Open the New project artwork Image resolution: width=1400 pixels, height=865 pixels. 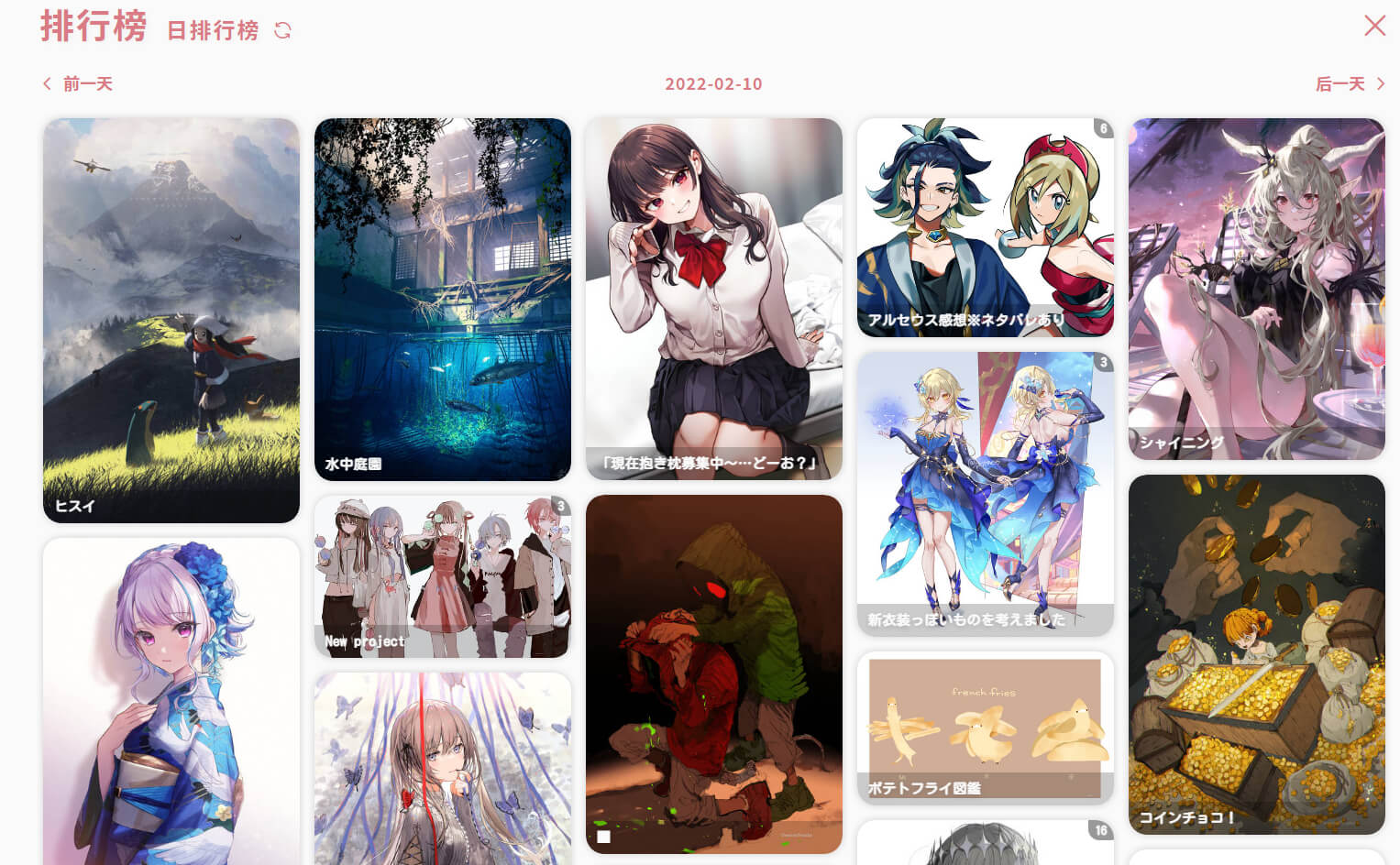coord(443,576)
